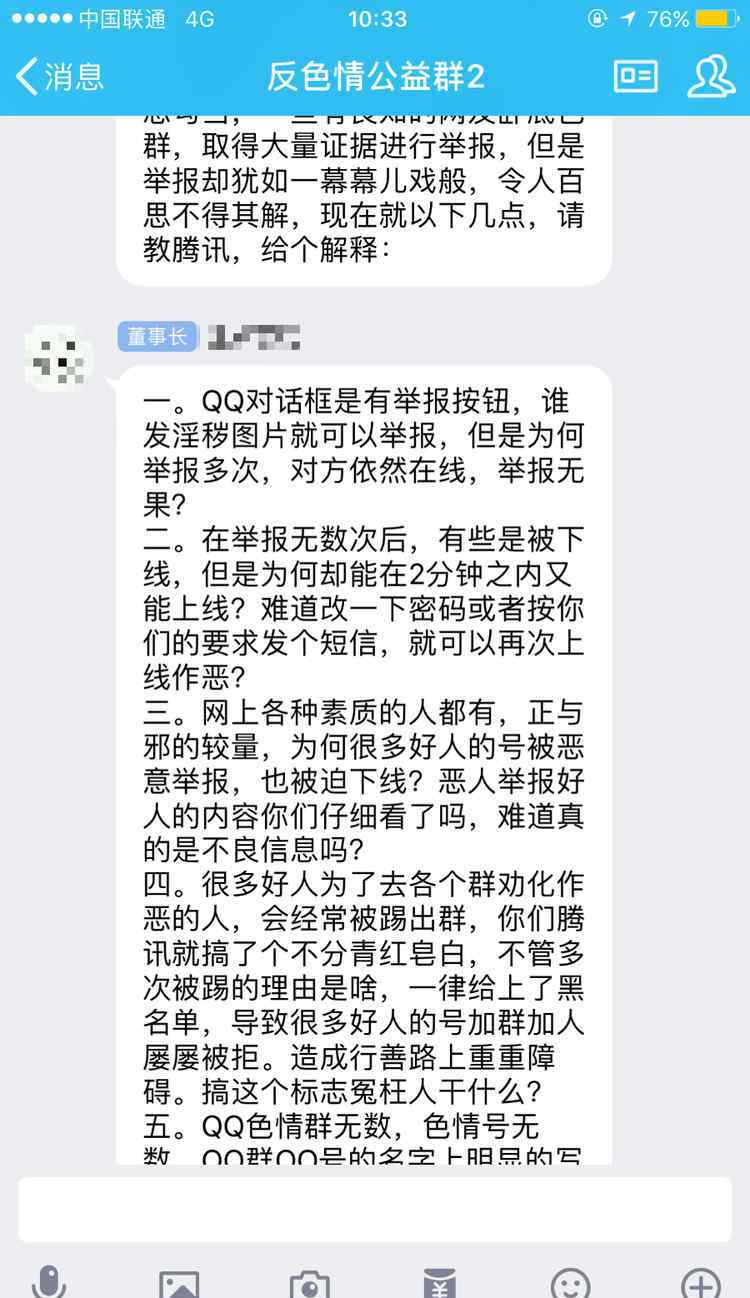
Task: Open the photo gallery picker icon
Action: tap(179, 1282)
